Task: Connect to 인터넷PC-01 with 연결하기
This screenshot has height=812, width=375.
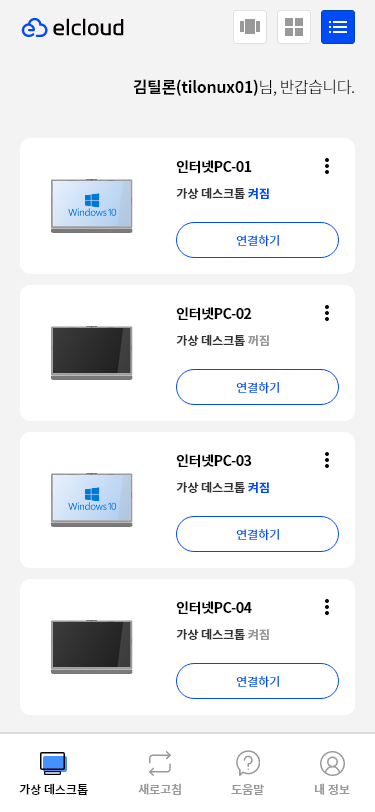Action: [x=257, y=240]
